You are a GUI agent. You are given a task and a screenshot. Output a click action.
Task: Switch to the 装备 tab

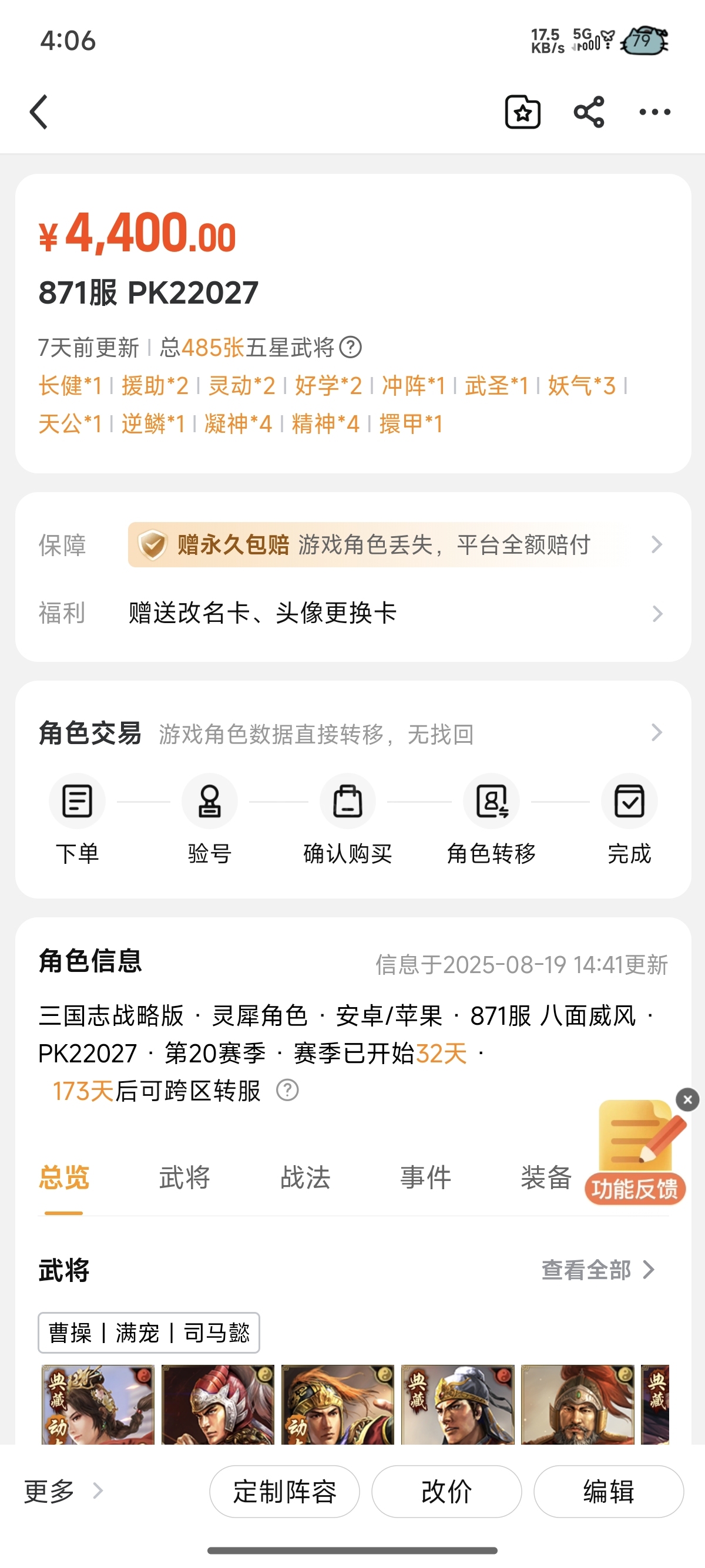pos(545,1177)
